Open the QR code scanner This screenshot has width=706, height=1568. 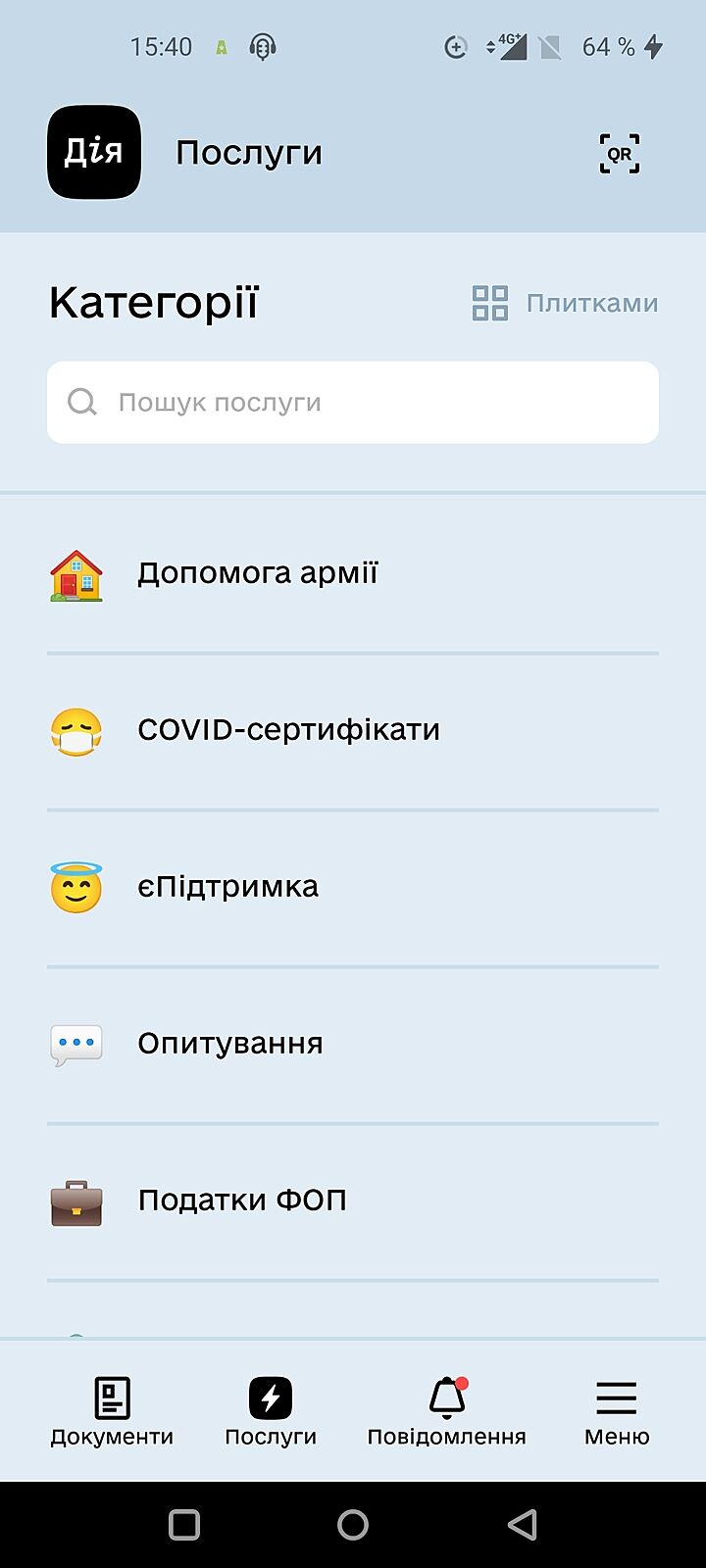point(619,154)
